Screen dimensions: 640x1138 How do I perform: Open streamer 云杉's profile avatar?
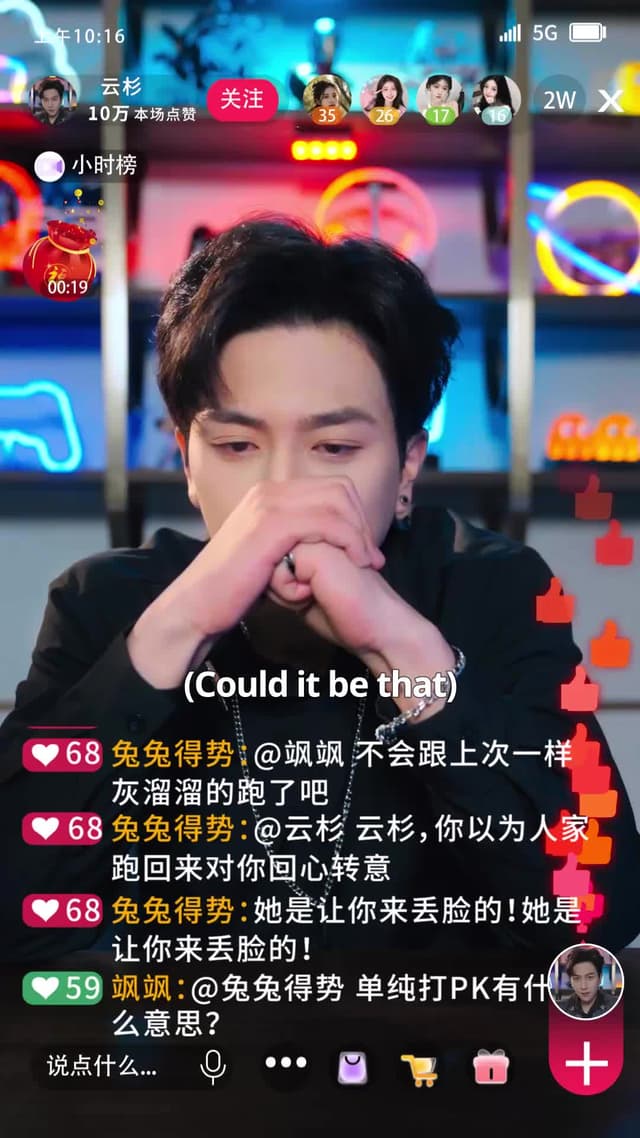click(52, 100)
